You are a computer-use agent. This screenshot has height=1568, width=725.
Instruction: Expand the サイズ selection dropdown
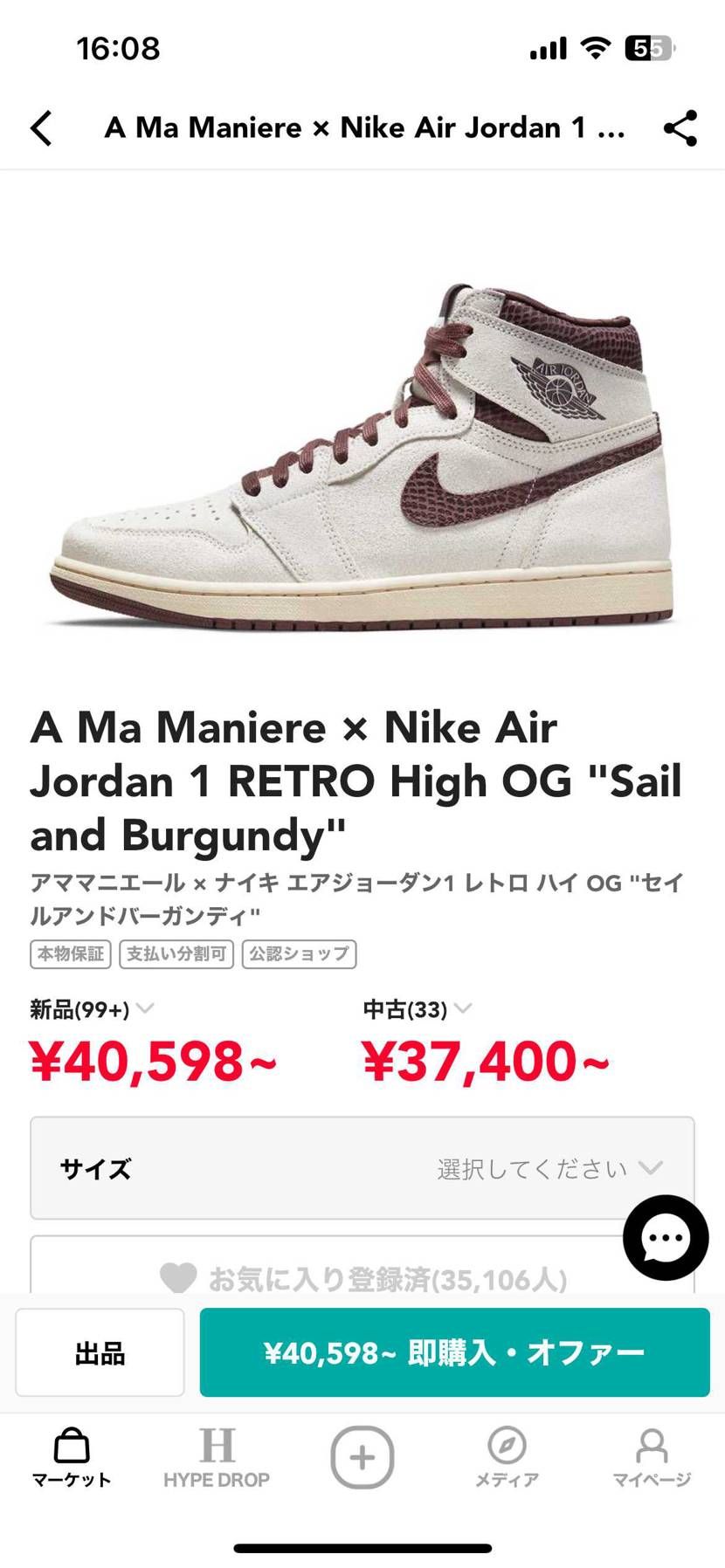[362, 1168]
